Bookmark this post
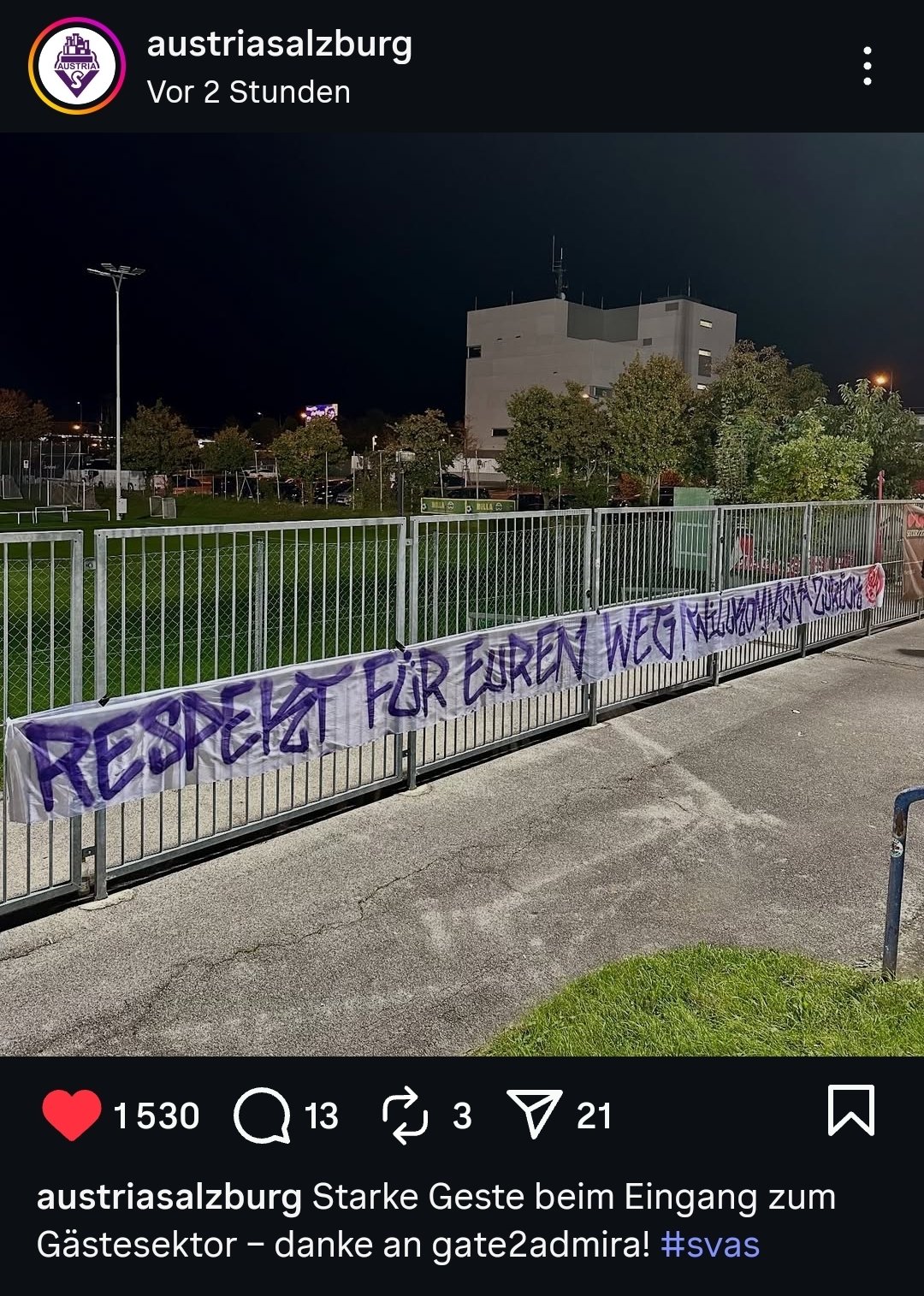The image size is (924, 1296). click(850, 1110)
